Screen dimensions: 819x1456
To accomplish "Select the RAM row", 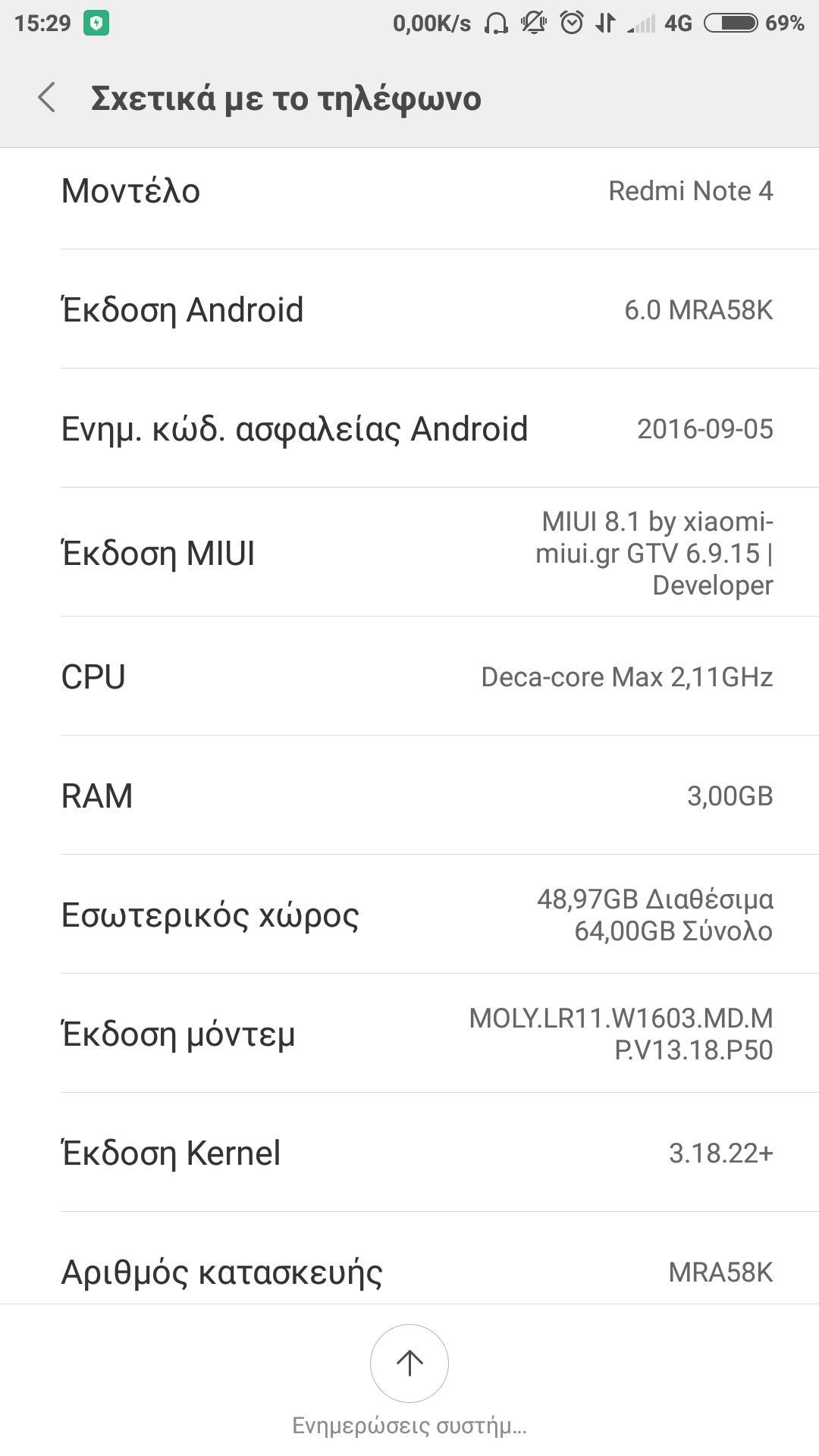I will 409,795.
